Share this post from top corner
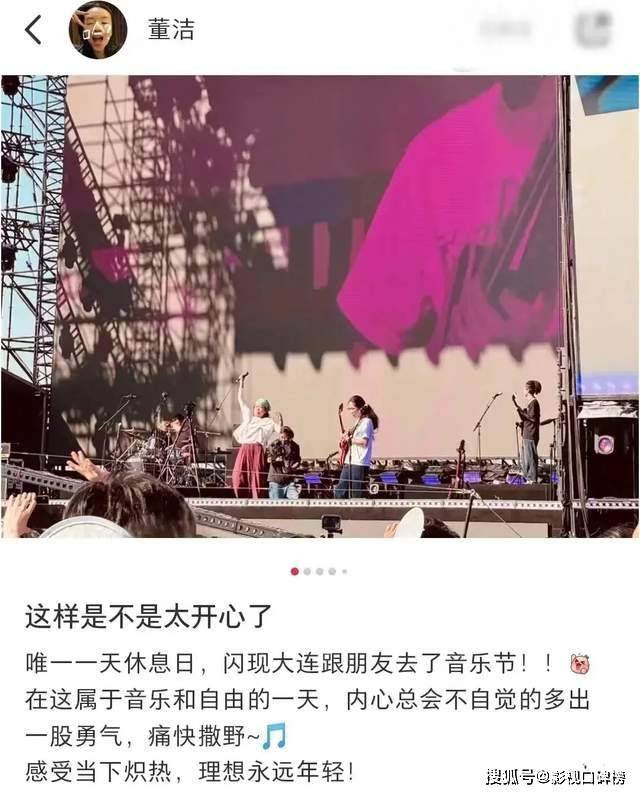The image size is (640, 794). pos(597,30)
